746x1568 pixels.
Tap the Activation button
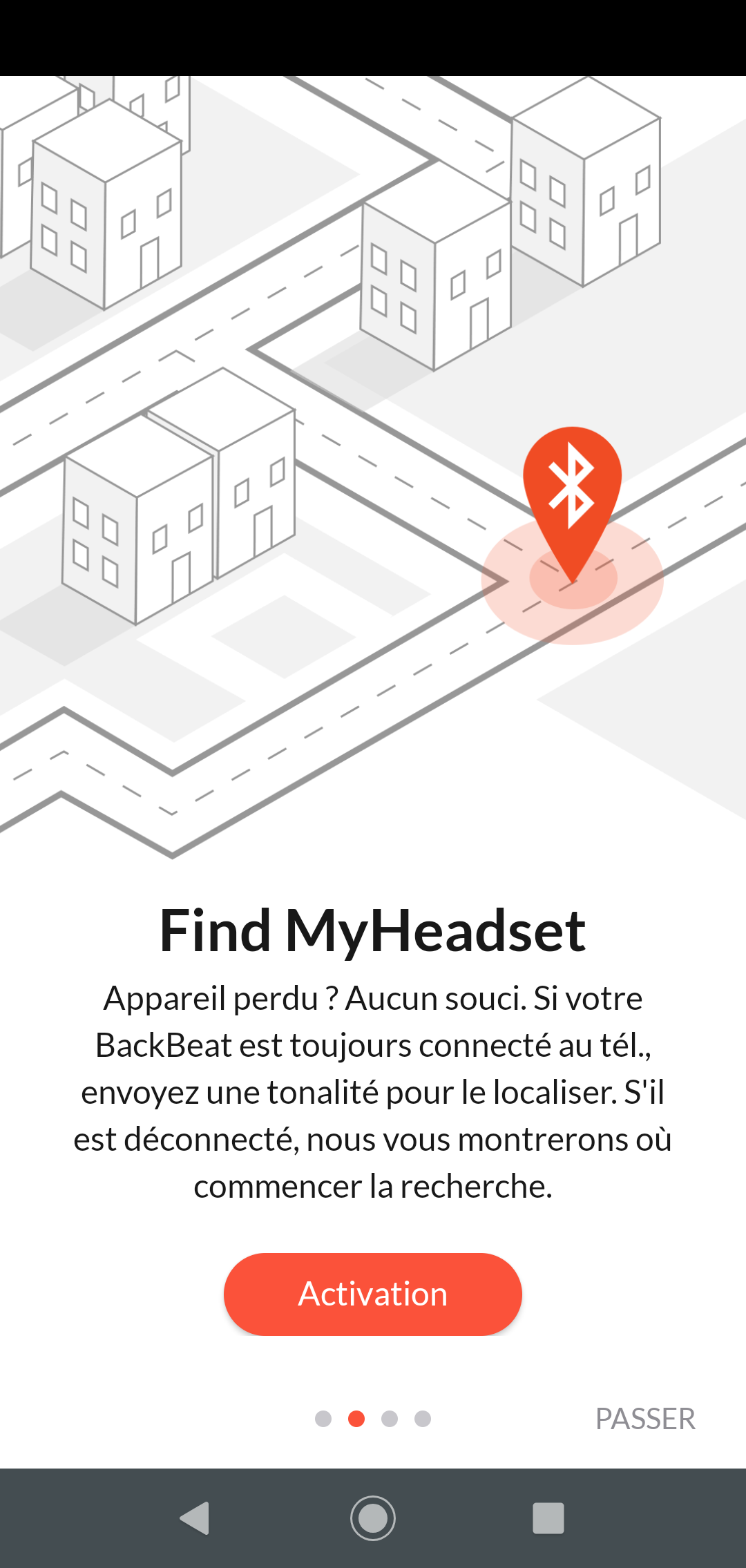tap(372, 1294)
